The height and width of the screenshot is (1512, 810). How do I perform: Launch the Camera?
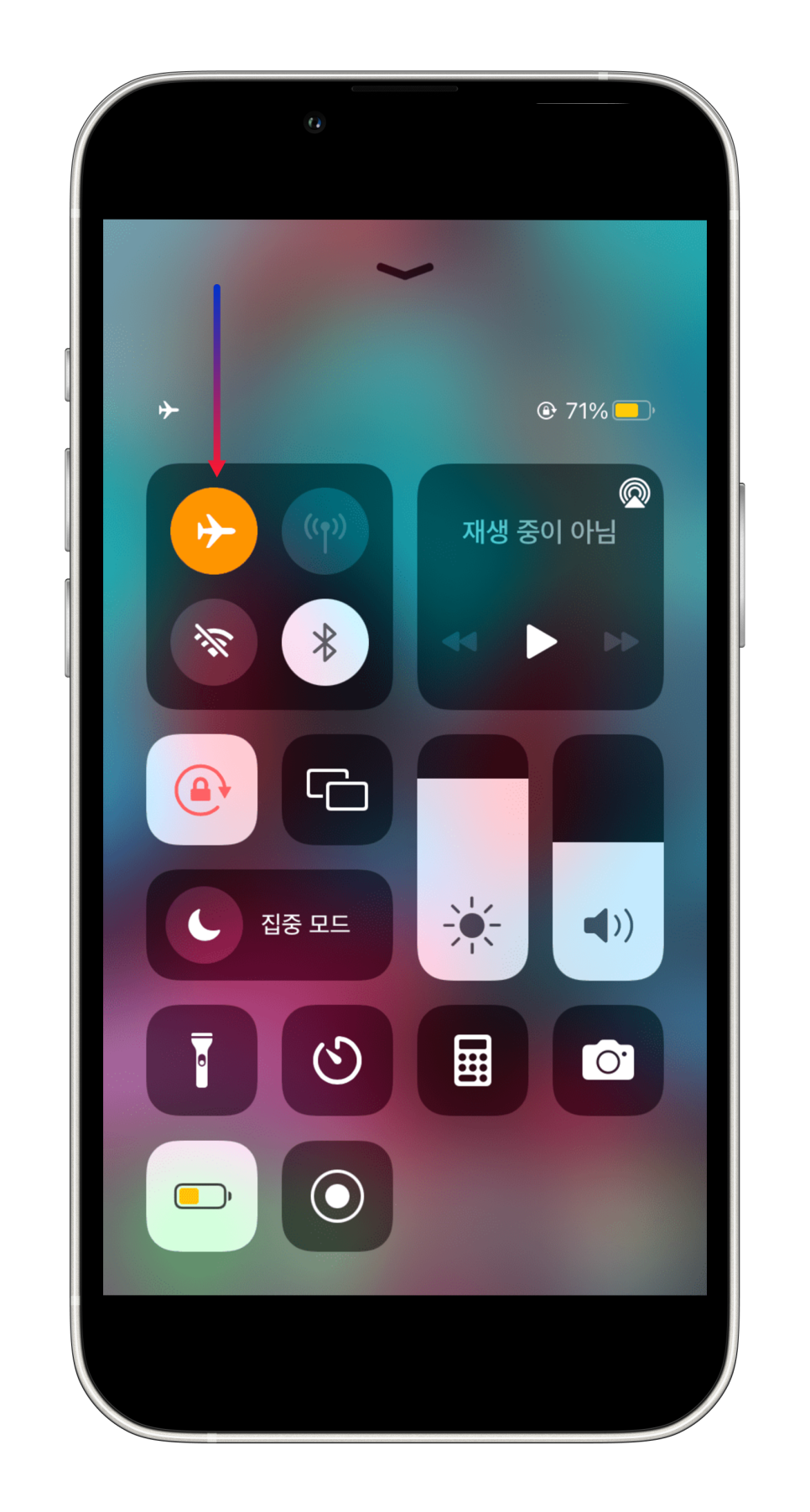click(x=608, y=1060)
